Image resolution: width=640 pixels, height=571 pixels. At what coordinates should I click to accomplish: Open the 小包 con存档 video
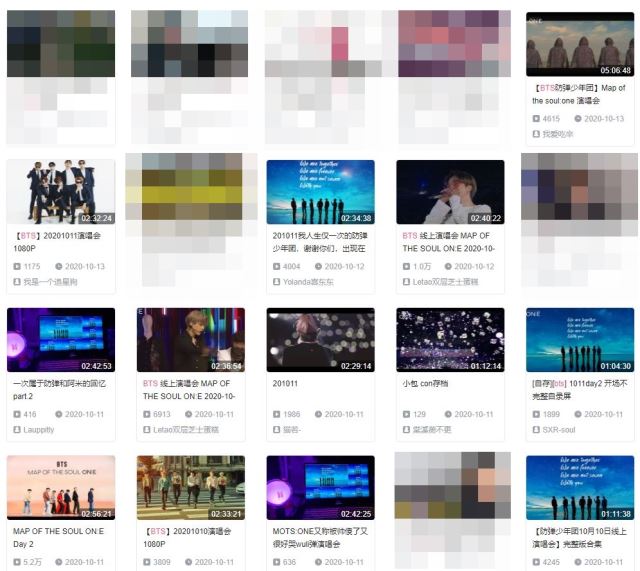449,339
